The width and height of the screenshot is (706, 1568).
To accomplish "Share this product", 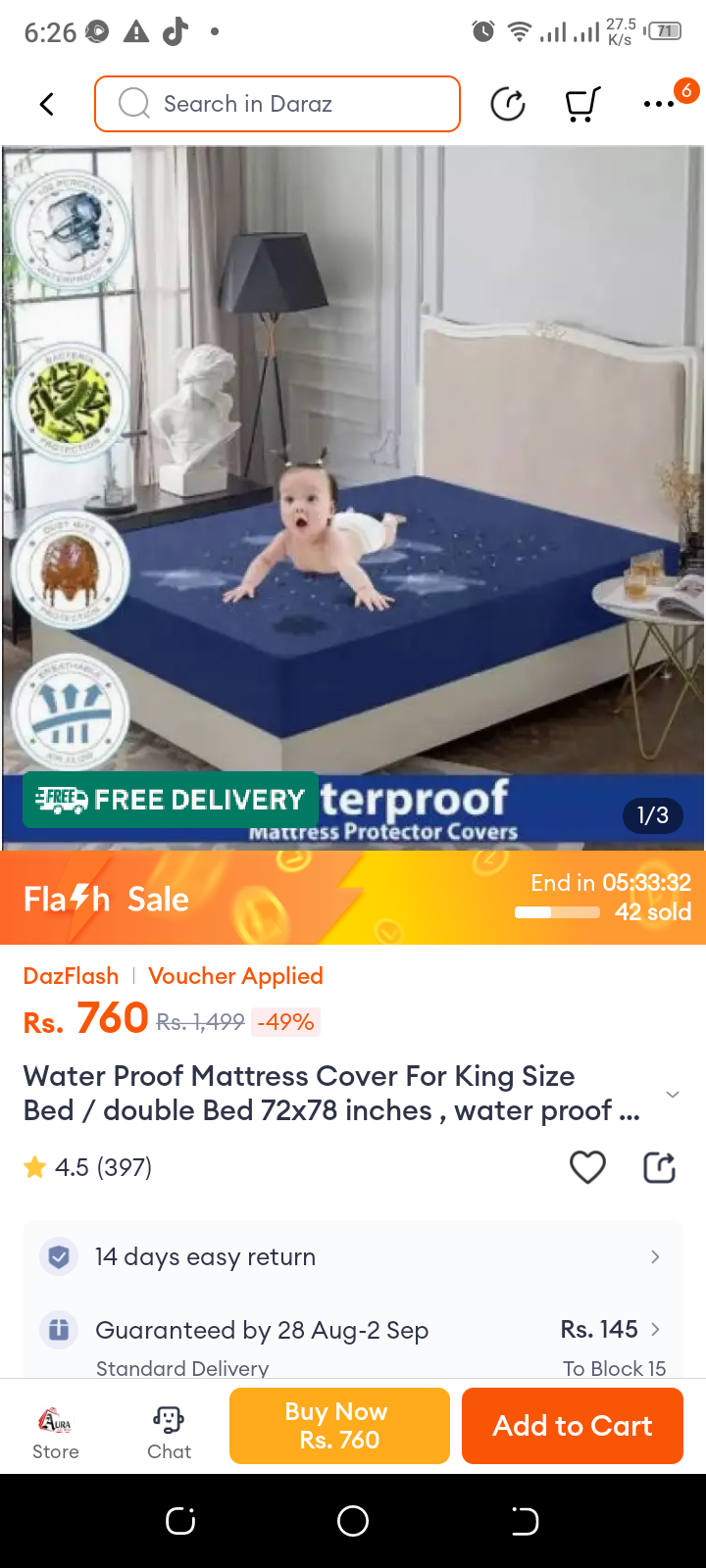I will point(659,1167).
